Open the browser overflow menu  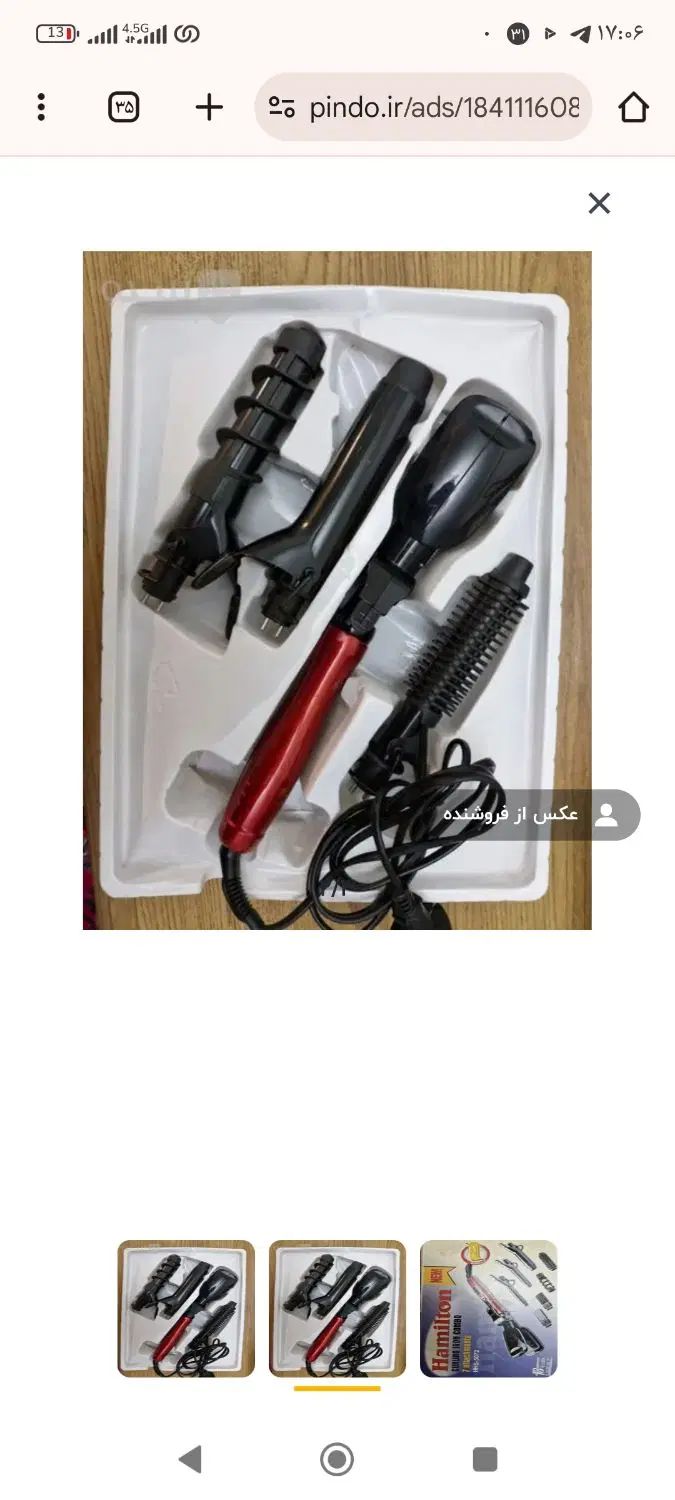coord(41,107)
